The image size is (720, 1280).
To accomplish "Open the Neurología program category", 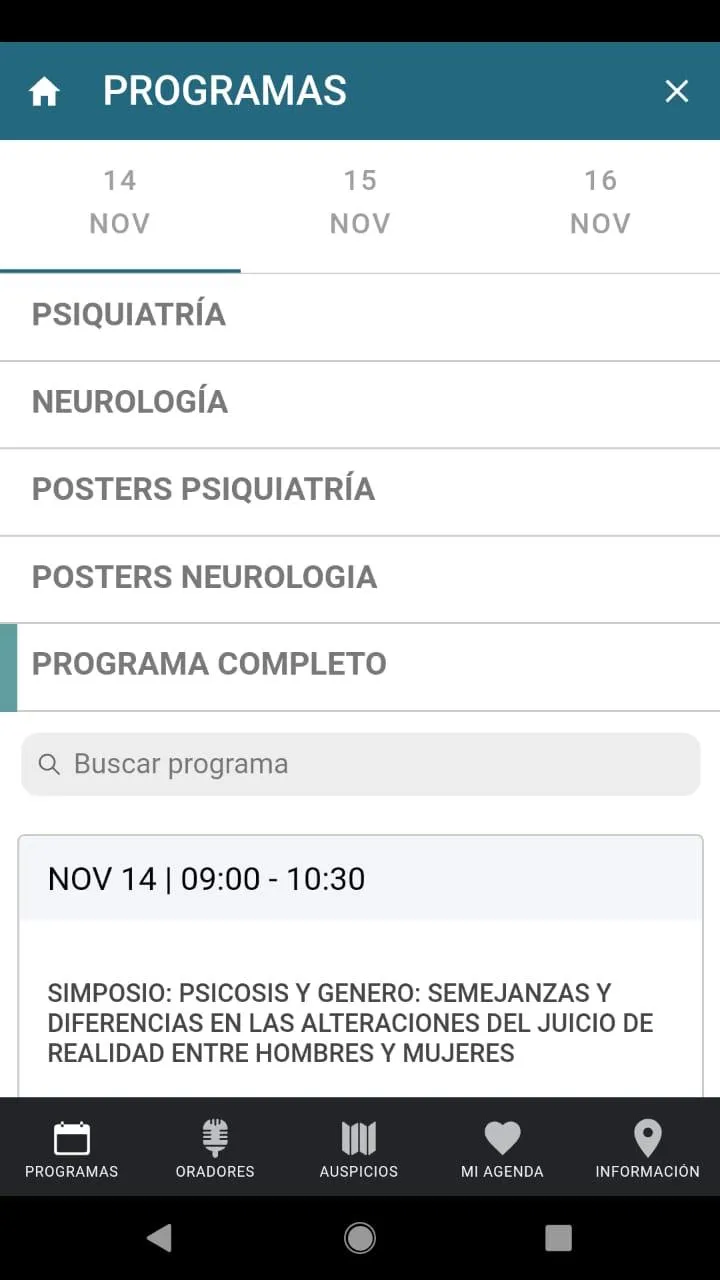I will tap(360, 402).
